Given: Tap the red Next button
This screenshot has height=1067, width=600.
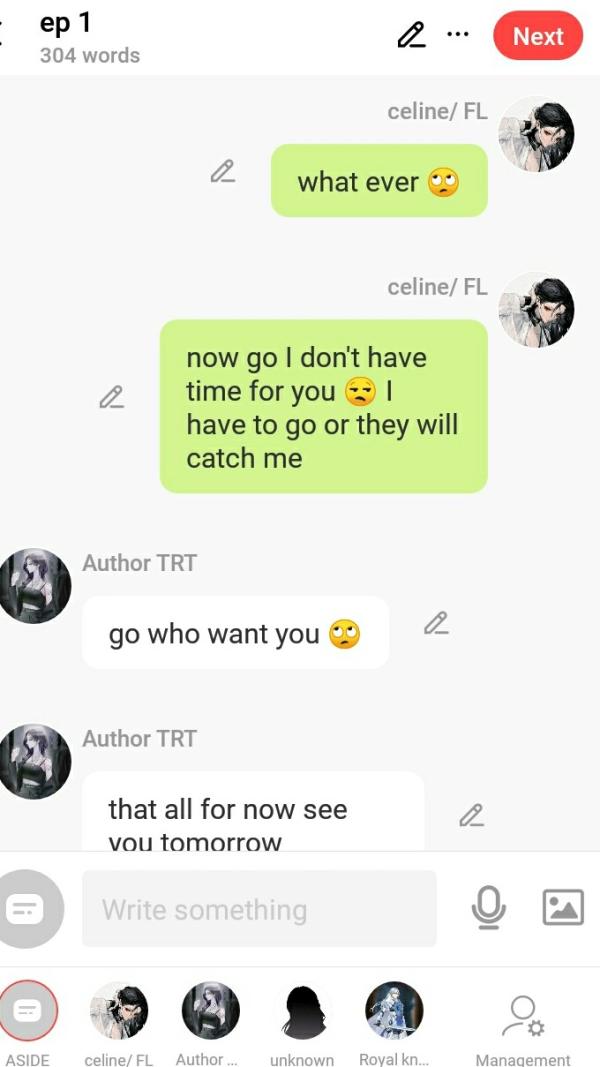Looking at the screenshot, I should [x=537, y=36].
